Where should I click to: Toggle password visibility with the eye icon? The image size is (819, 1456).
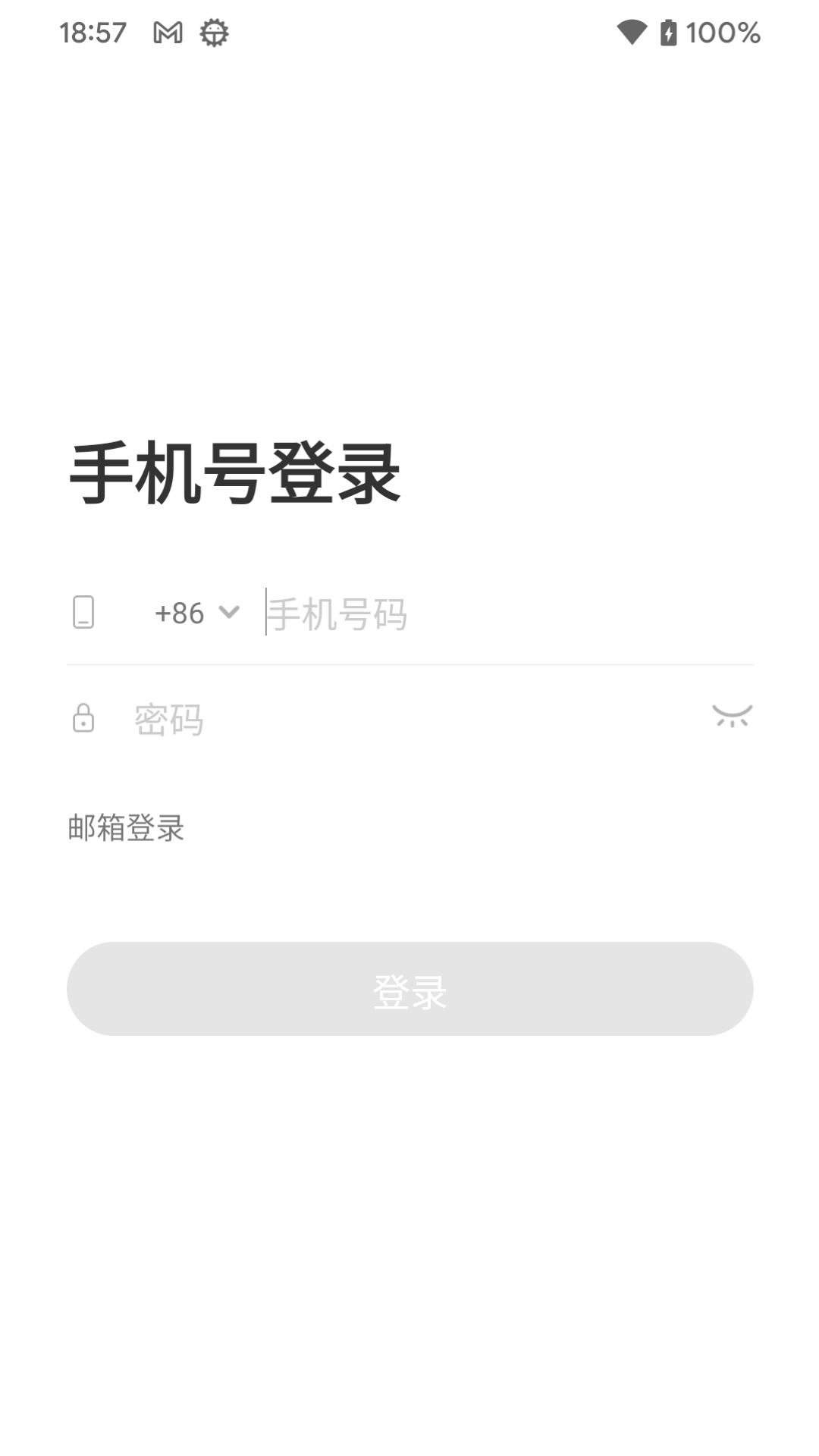733,716
